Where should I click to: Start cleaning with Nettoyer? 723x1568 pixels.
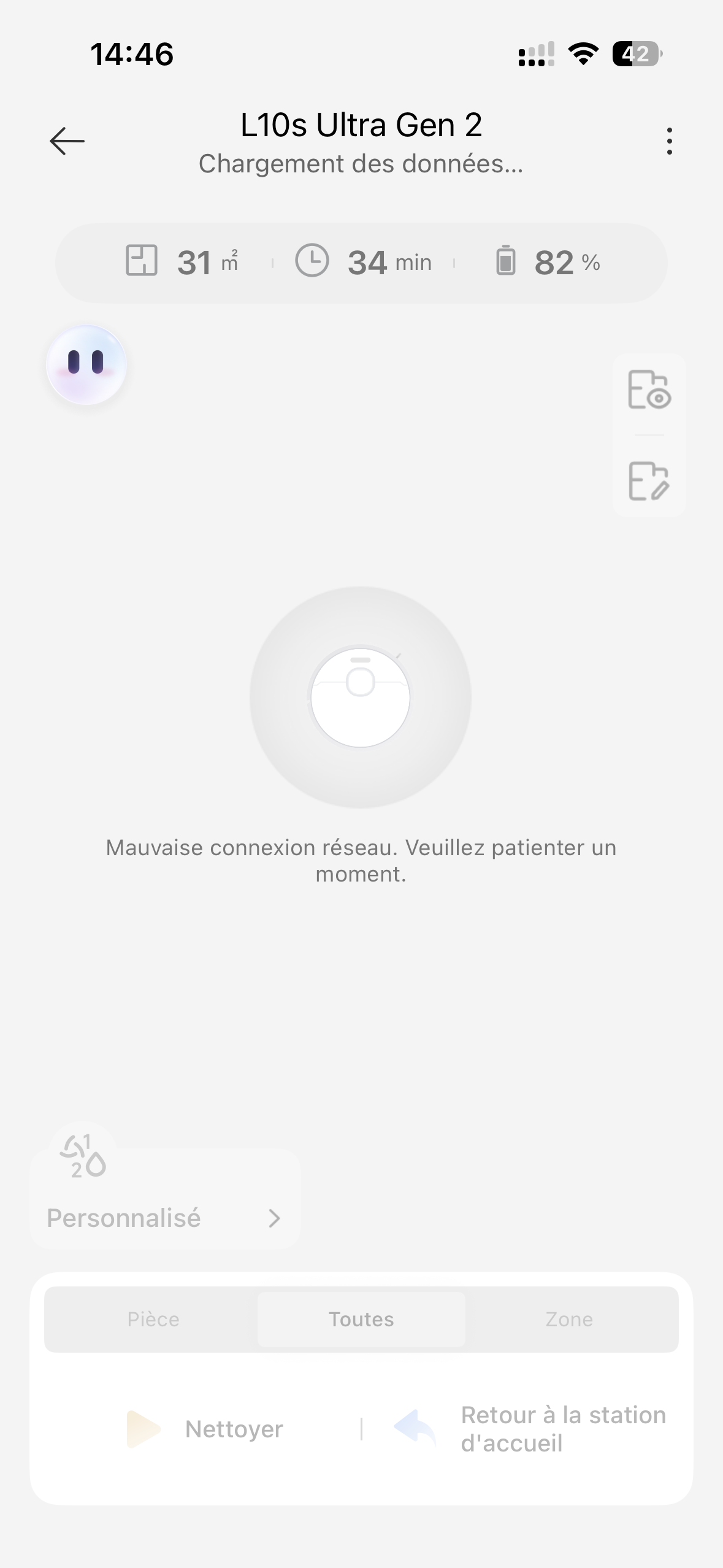pos(205,1429)
